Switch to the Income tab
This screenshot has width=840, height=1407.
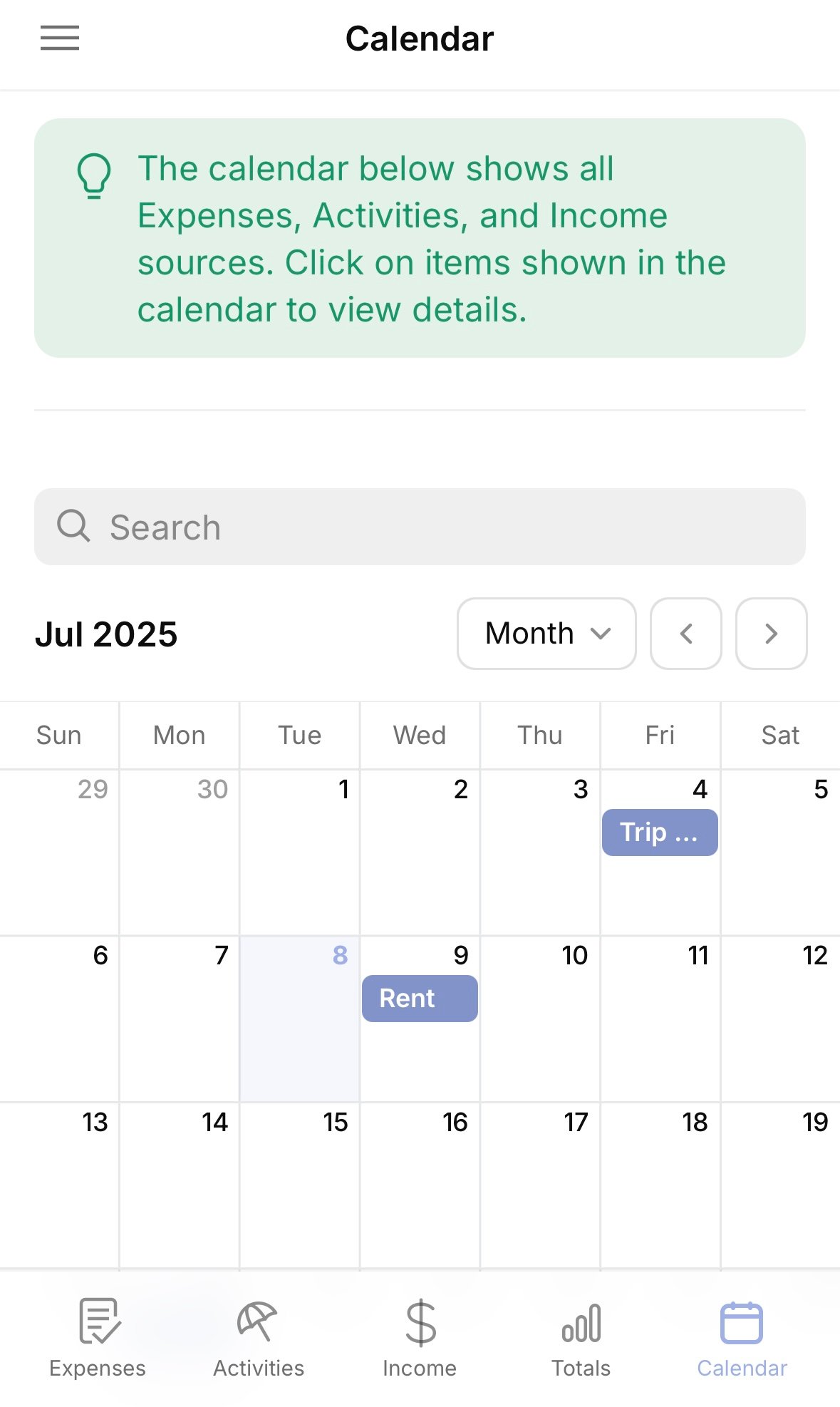[x=420, y=1338]
